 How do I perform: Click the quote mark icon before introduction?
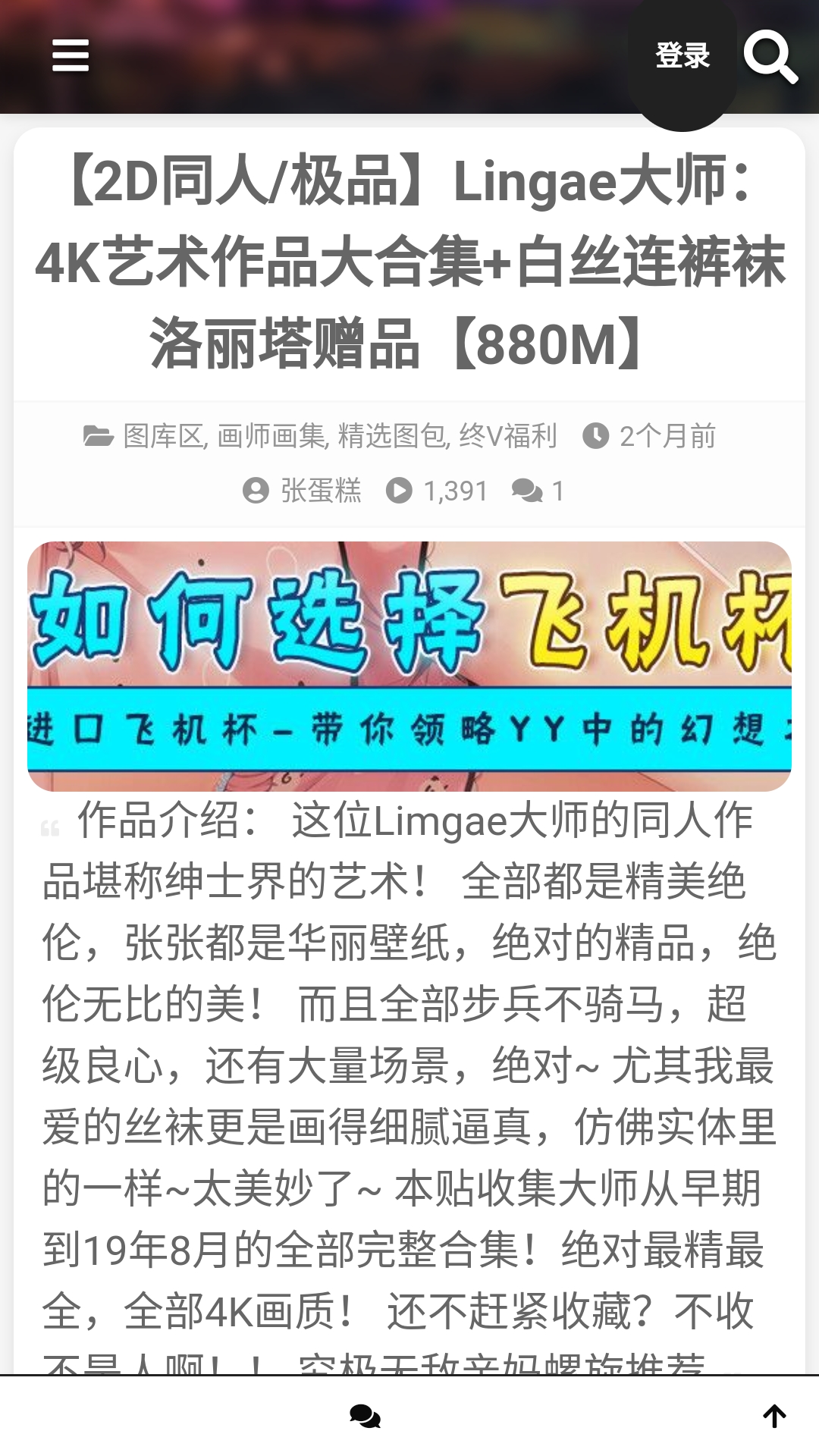click(51, 829)
